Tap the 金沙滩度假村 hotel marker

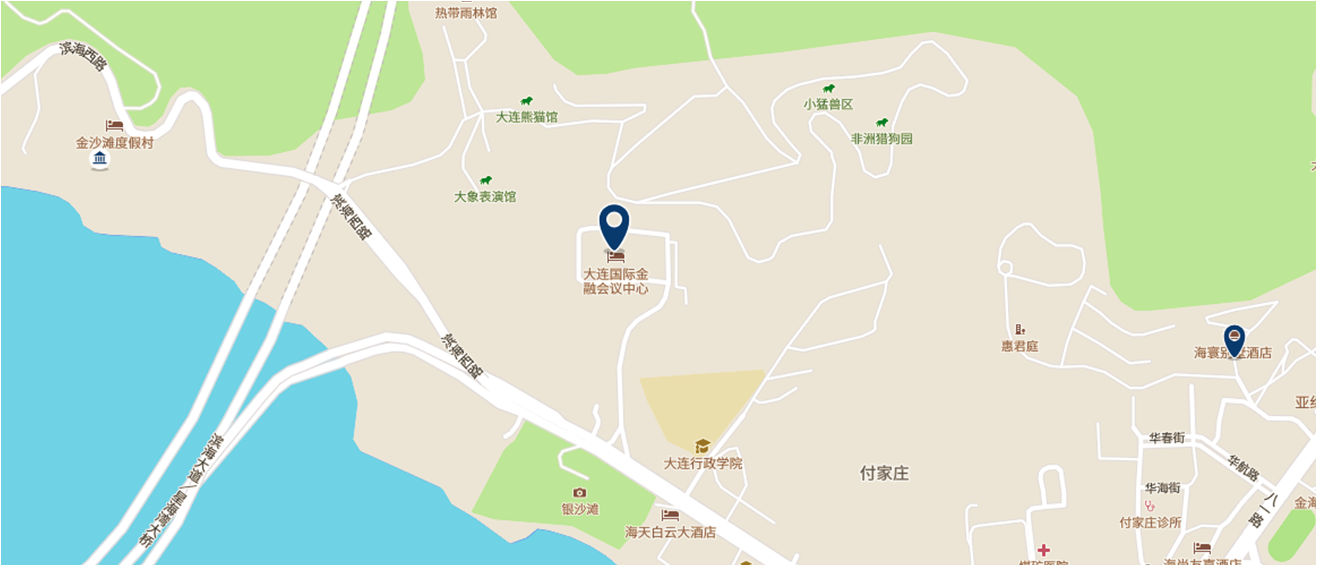coord(114,127)
